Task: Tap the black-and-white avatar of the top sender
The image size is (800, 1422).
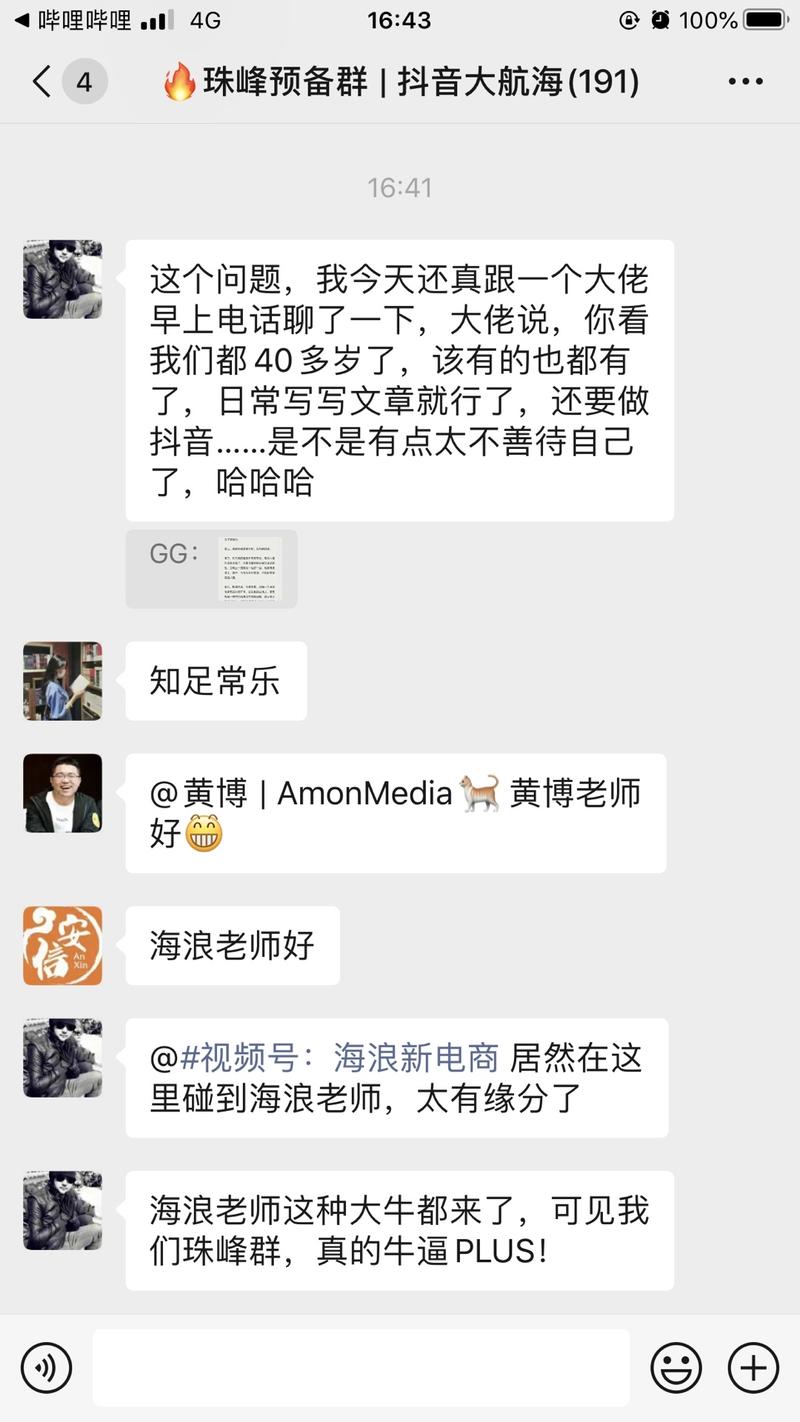Action: [x=62, y=280]
